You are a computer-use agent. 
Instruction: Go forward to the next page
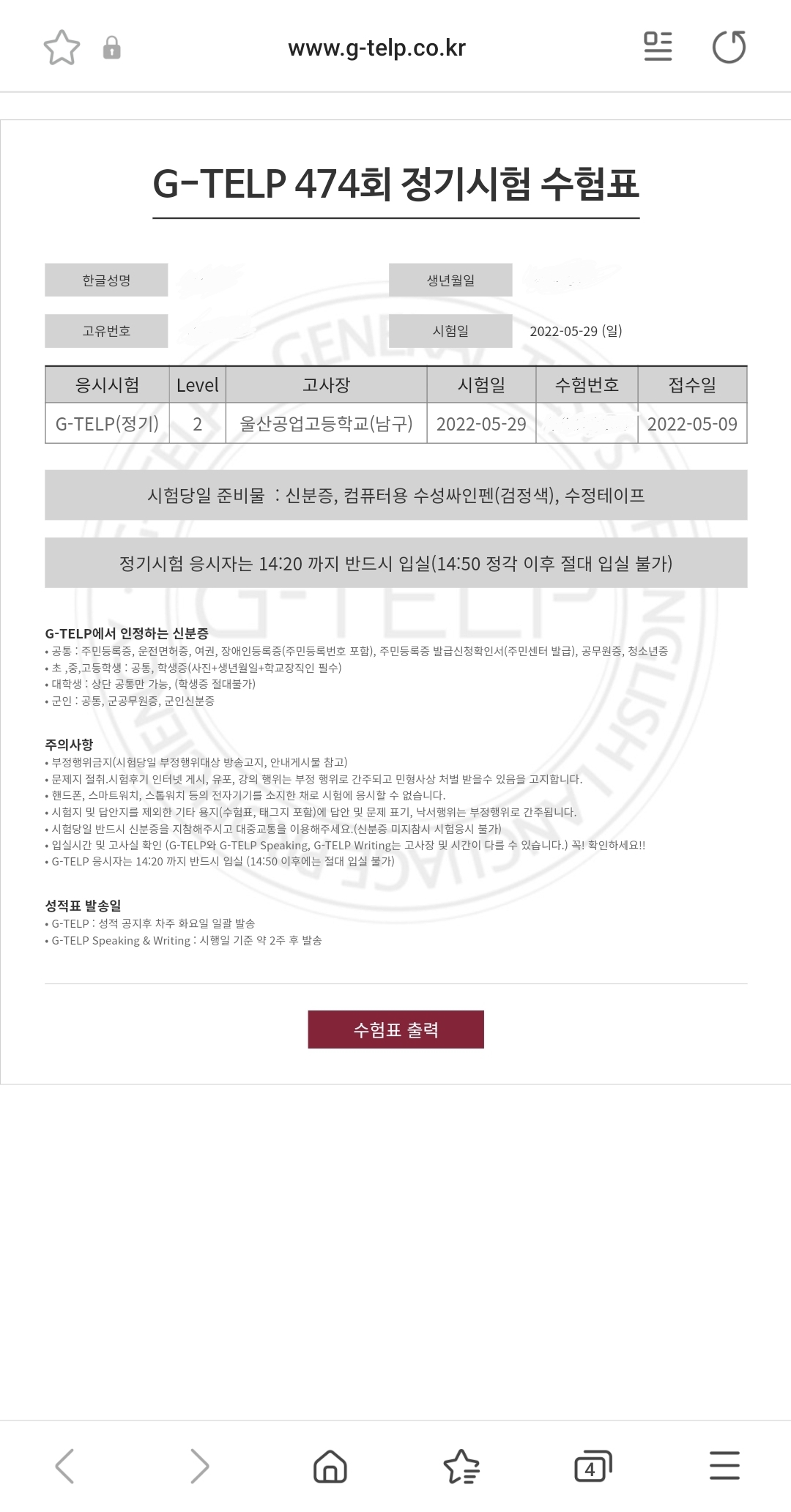[199, 1467]
